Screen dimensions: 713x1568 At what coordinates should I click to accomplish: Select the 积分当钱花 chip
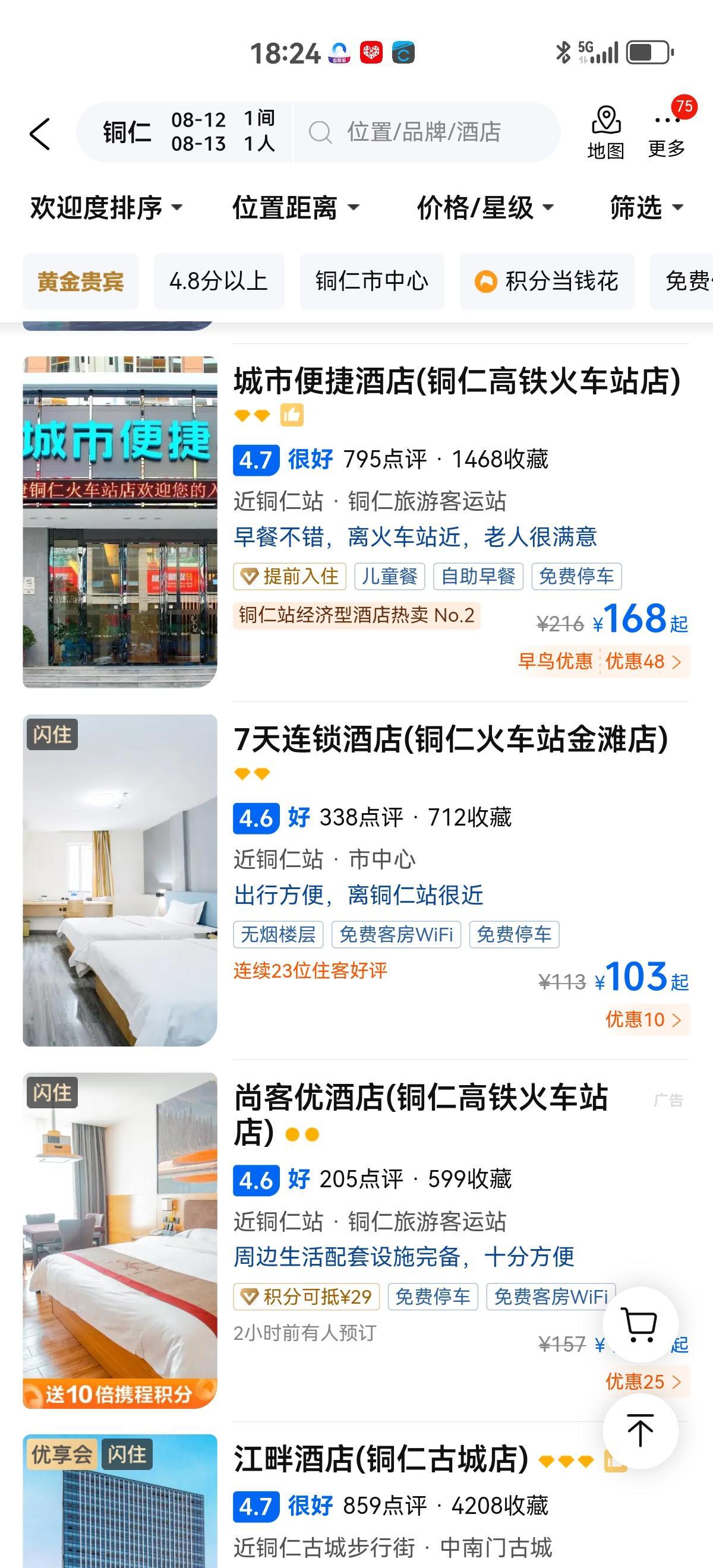546,281
